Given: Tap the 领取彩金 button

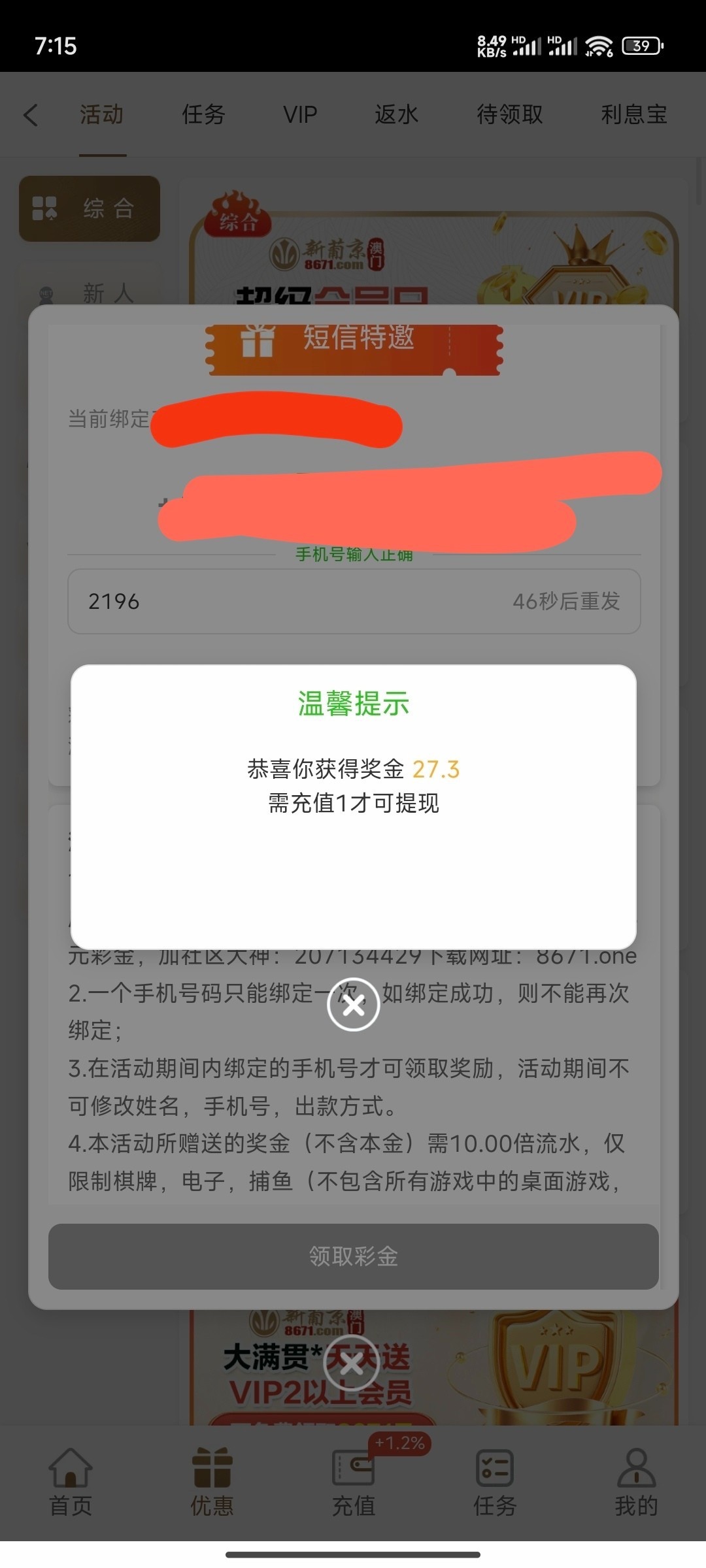Looking at the screenshot, I should pyautogui.click(x=353, y=1256).
